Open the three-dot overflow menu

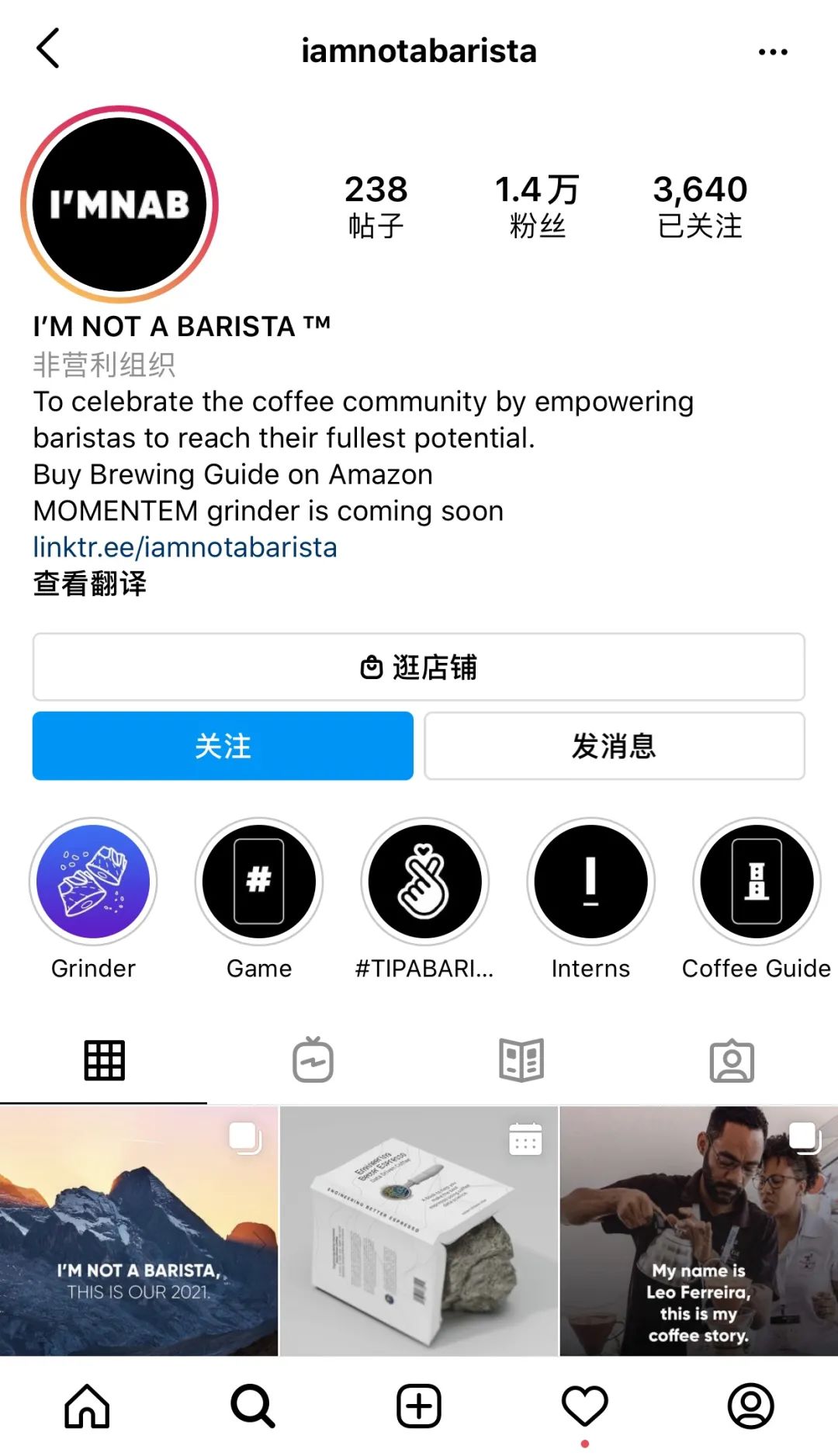click(x=773, y=52)
